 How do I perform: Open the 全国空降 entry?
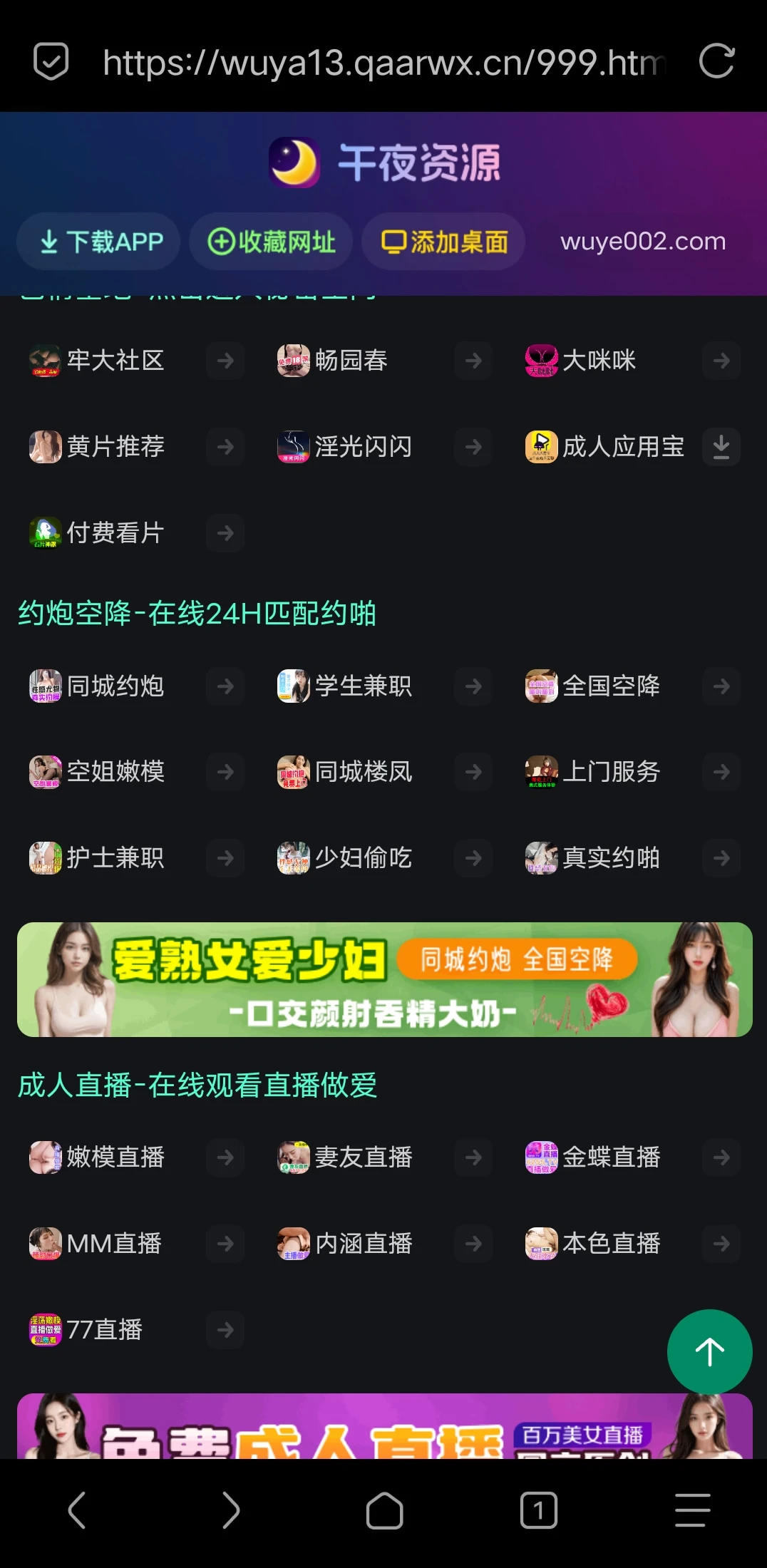pyautogui.click(x=611, y=686)
